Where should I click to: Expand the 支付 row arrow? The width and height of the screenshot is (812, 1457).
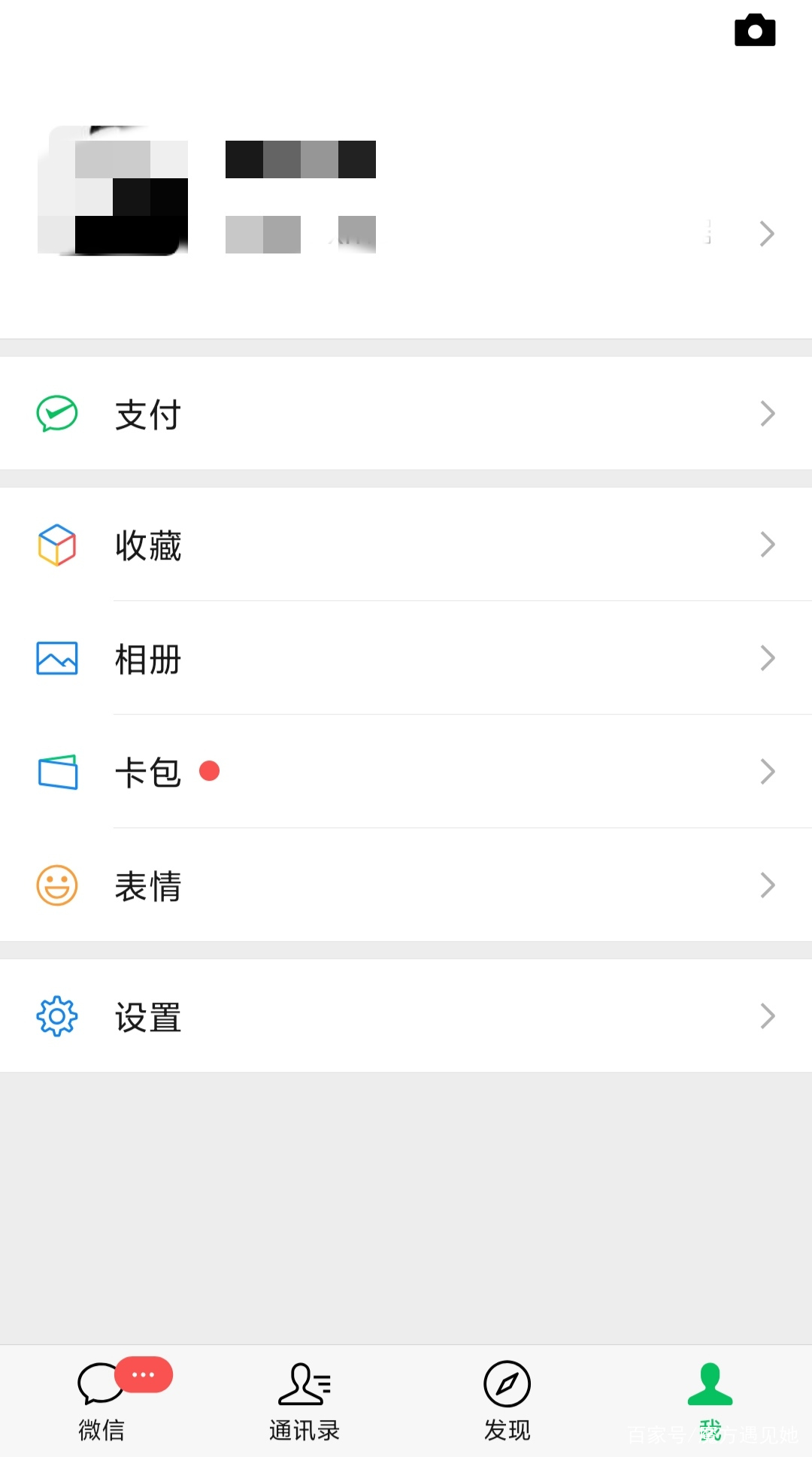click(x=766, y=413)
